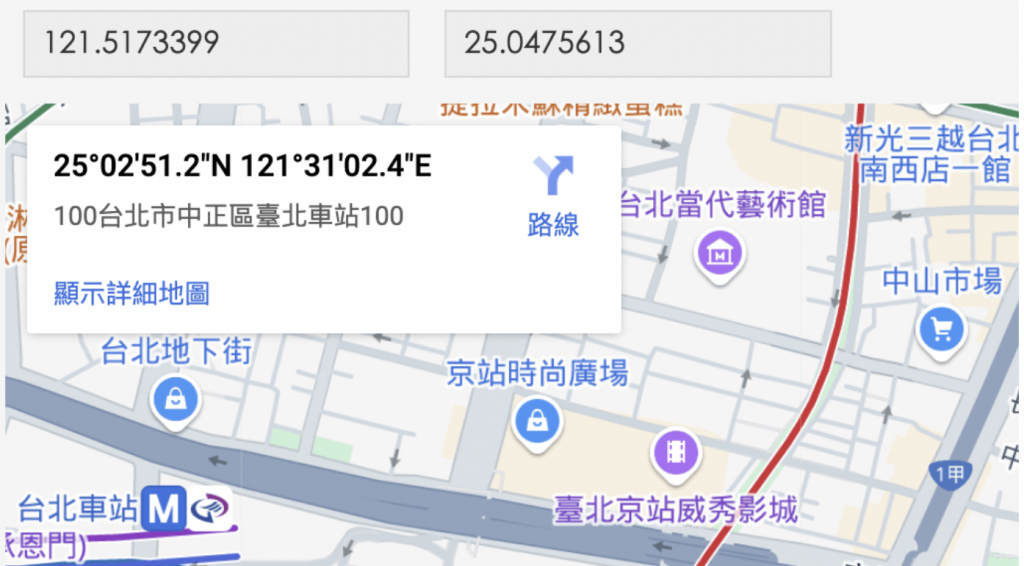
Task: Tap the latitude field showing 25.0475613
Action: point(637,43)
